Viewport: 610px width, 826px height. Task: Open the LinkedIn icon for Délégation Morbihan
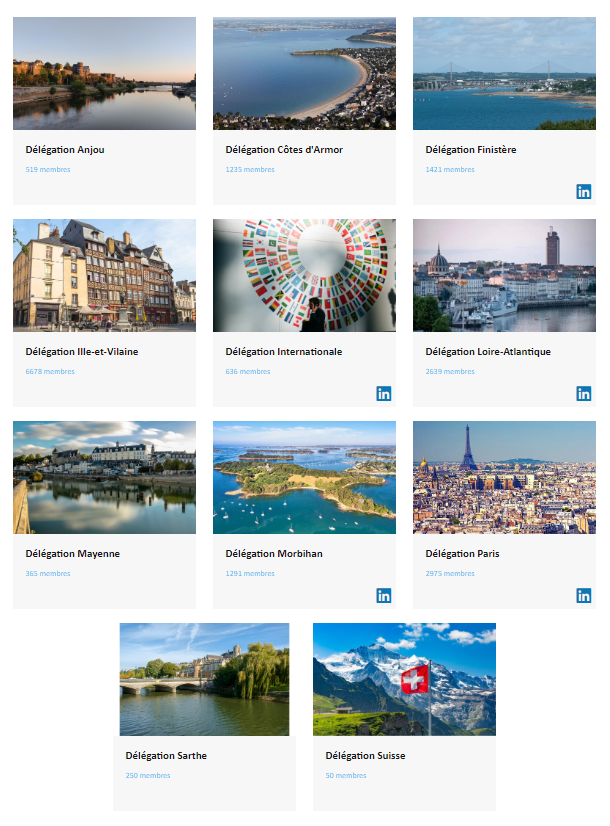click(384, 595)
